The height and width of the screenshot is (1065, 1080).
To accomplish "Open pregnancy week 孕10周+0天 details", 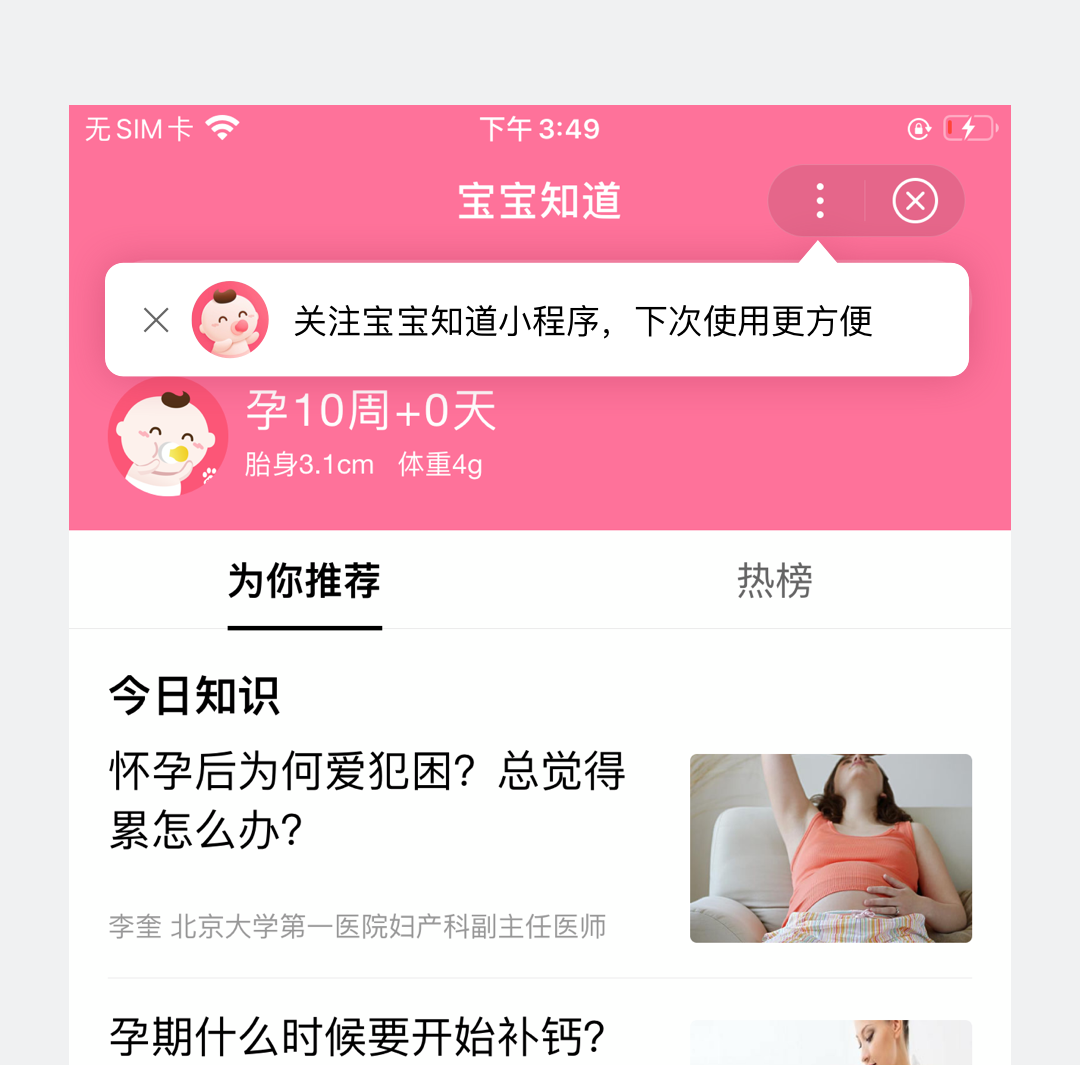I will (x=370, y=412).
